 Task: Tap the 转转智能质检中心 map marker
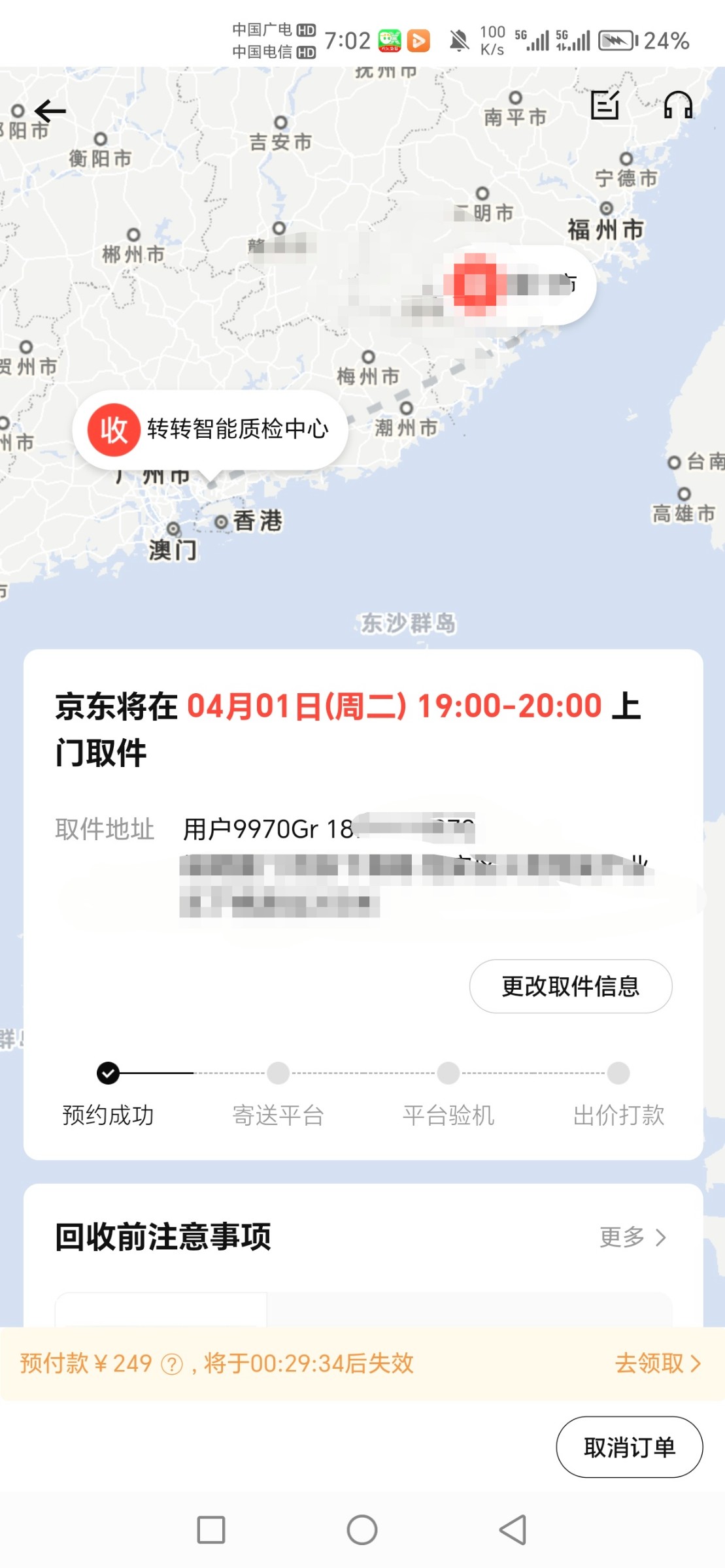click(x=209, y=430)
